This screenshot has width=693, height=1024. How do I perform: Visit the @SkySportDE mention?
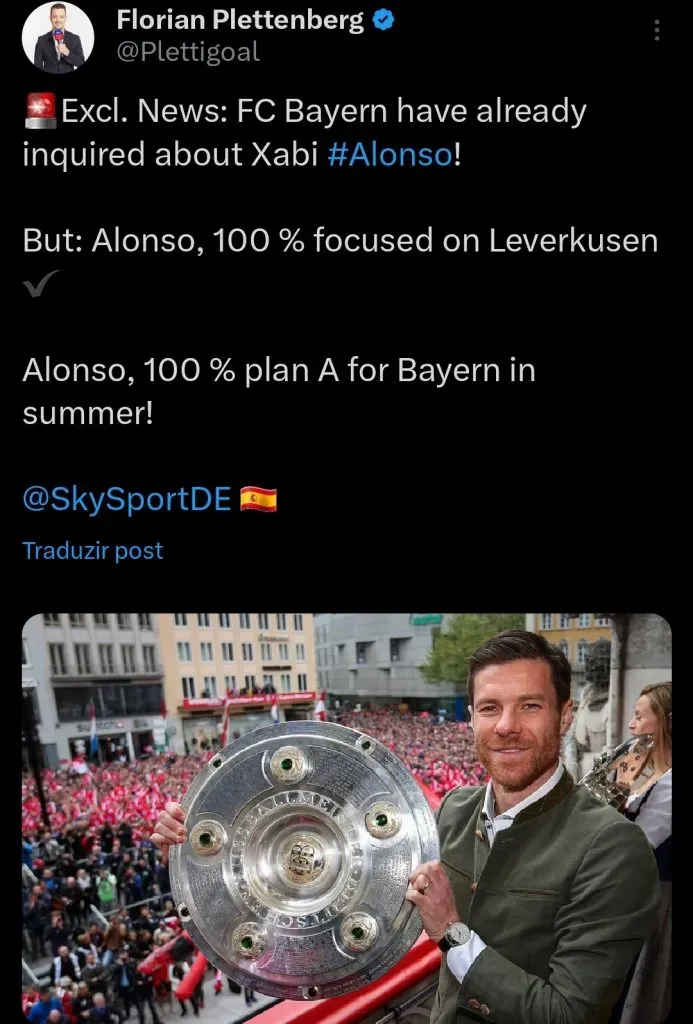point(127,497)
